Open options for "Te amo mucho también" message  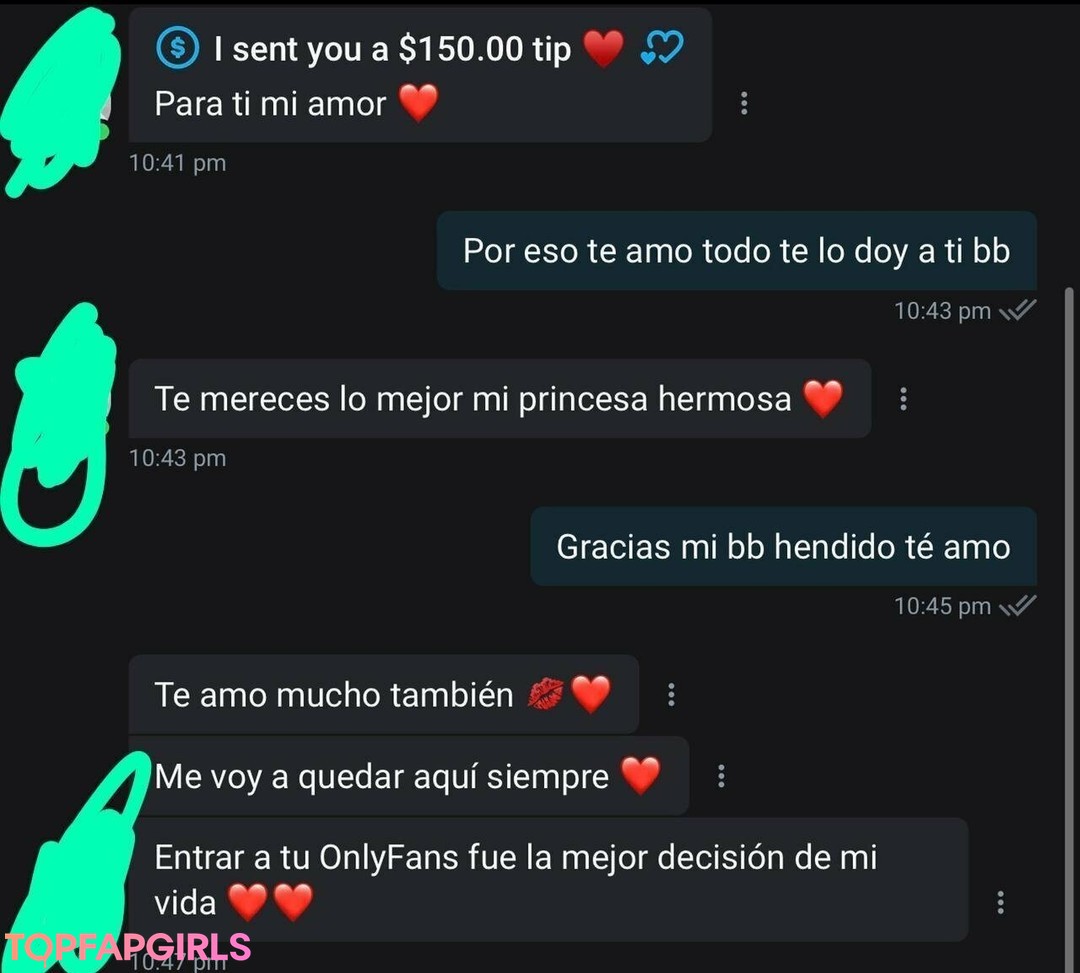tap(671, 694)
